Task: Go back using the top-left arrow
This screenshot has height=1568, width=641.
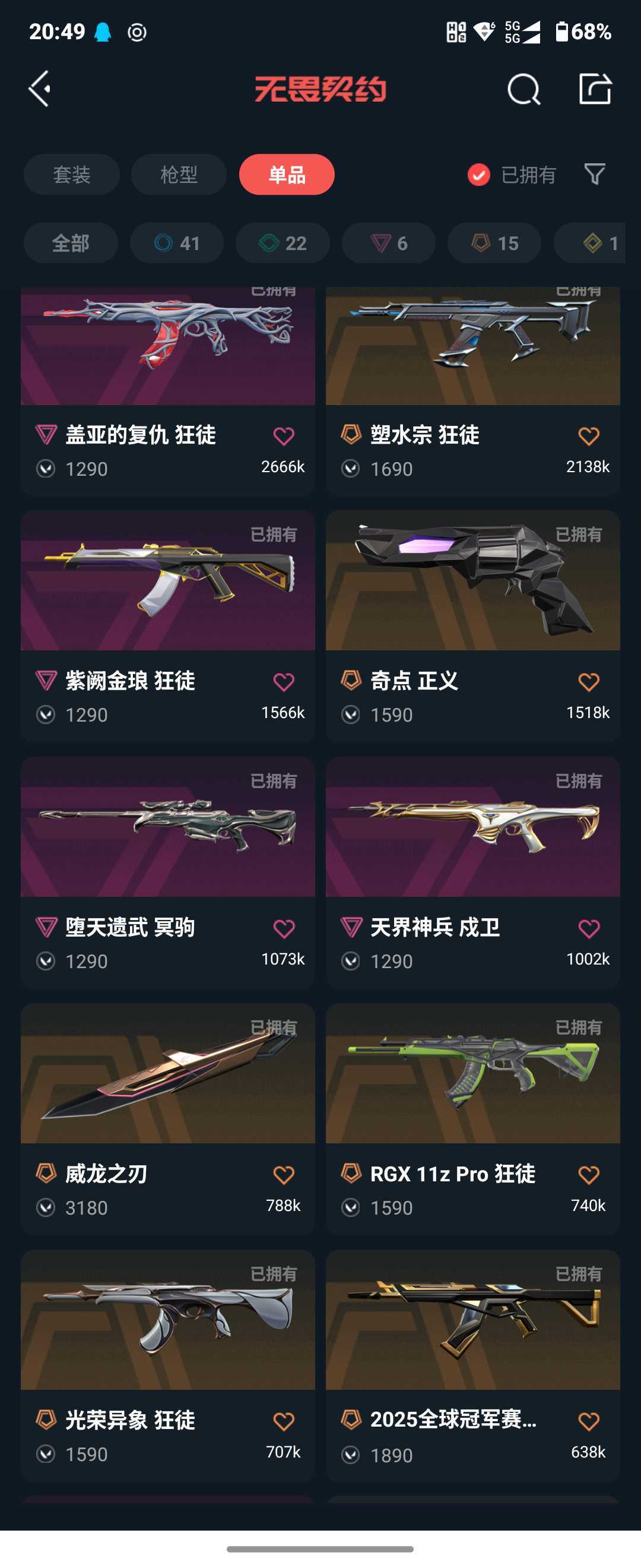Action: coord(40,89)
